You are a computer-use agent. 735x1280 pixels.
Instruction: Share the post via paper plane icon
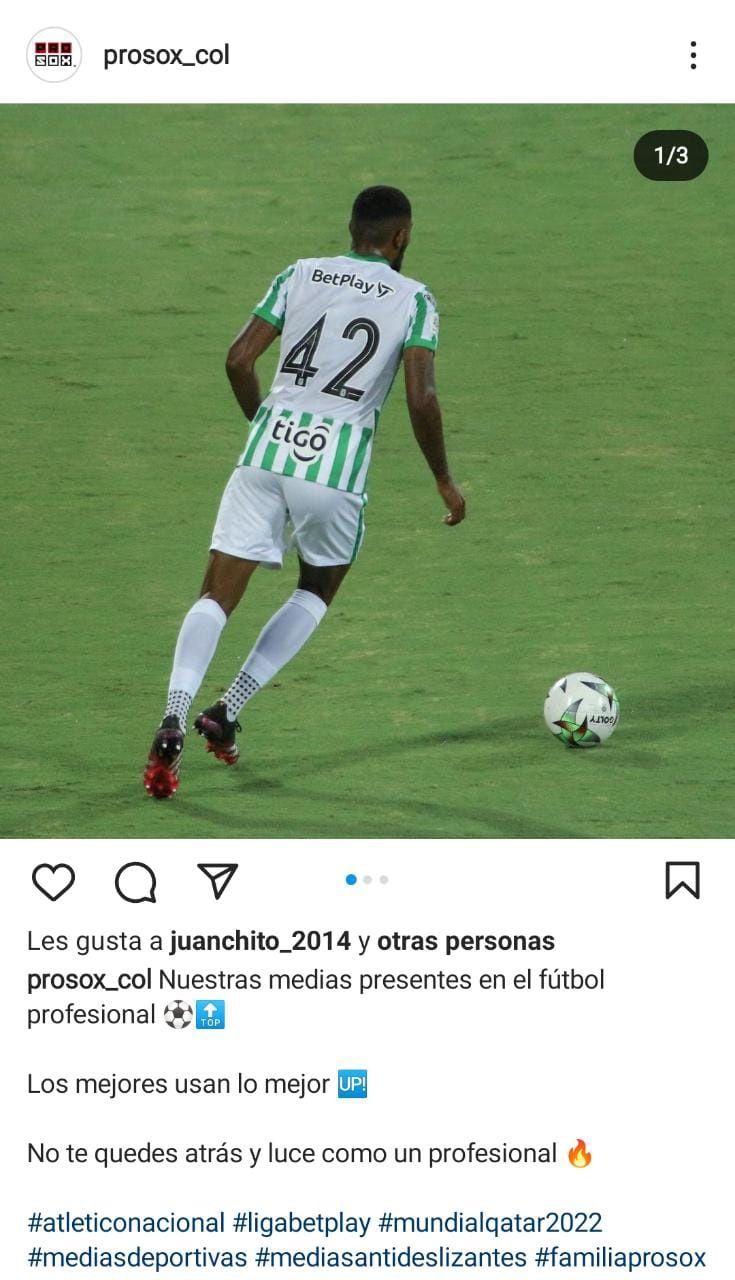click(217, 881)
